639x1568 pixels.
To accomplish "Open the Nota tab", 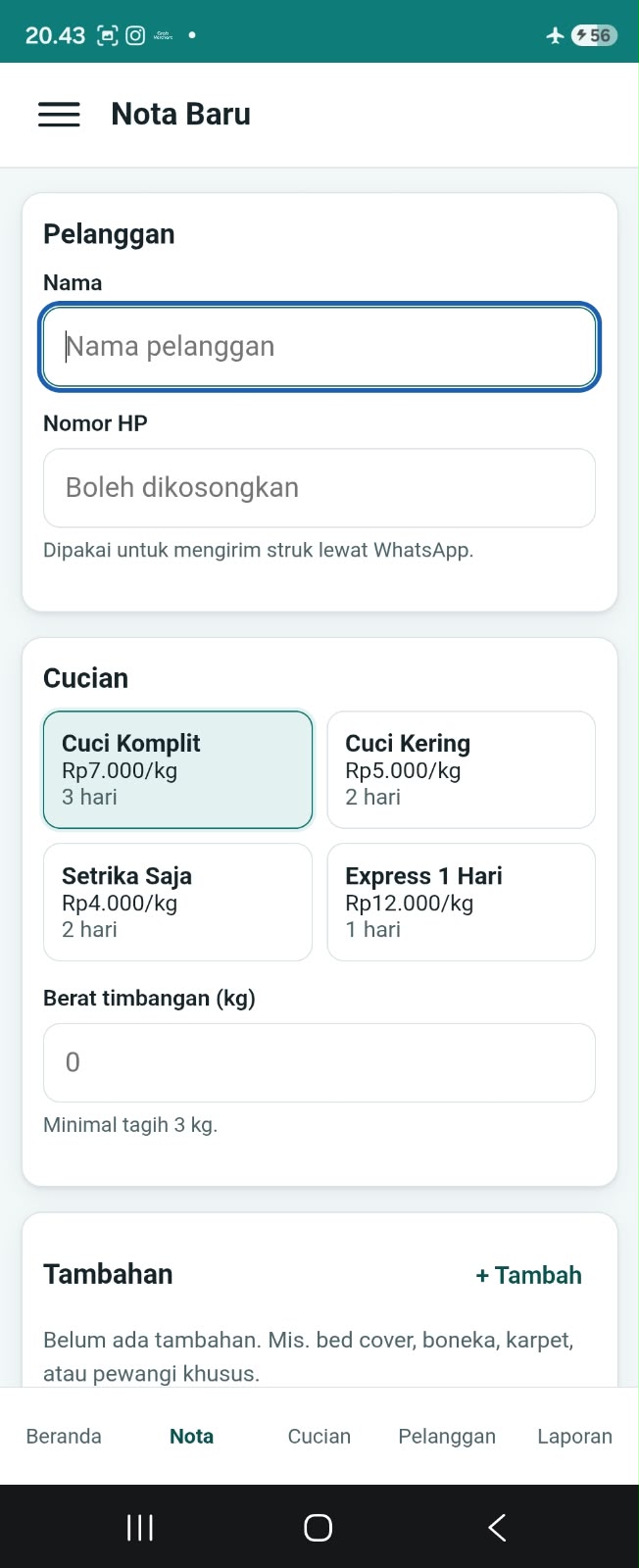I will pos(191,1436).
